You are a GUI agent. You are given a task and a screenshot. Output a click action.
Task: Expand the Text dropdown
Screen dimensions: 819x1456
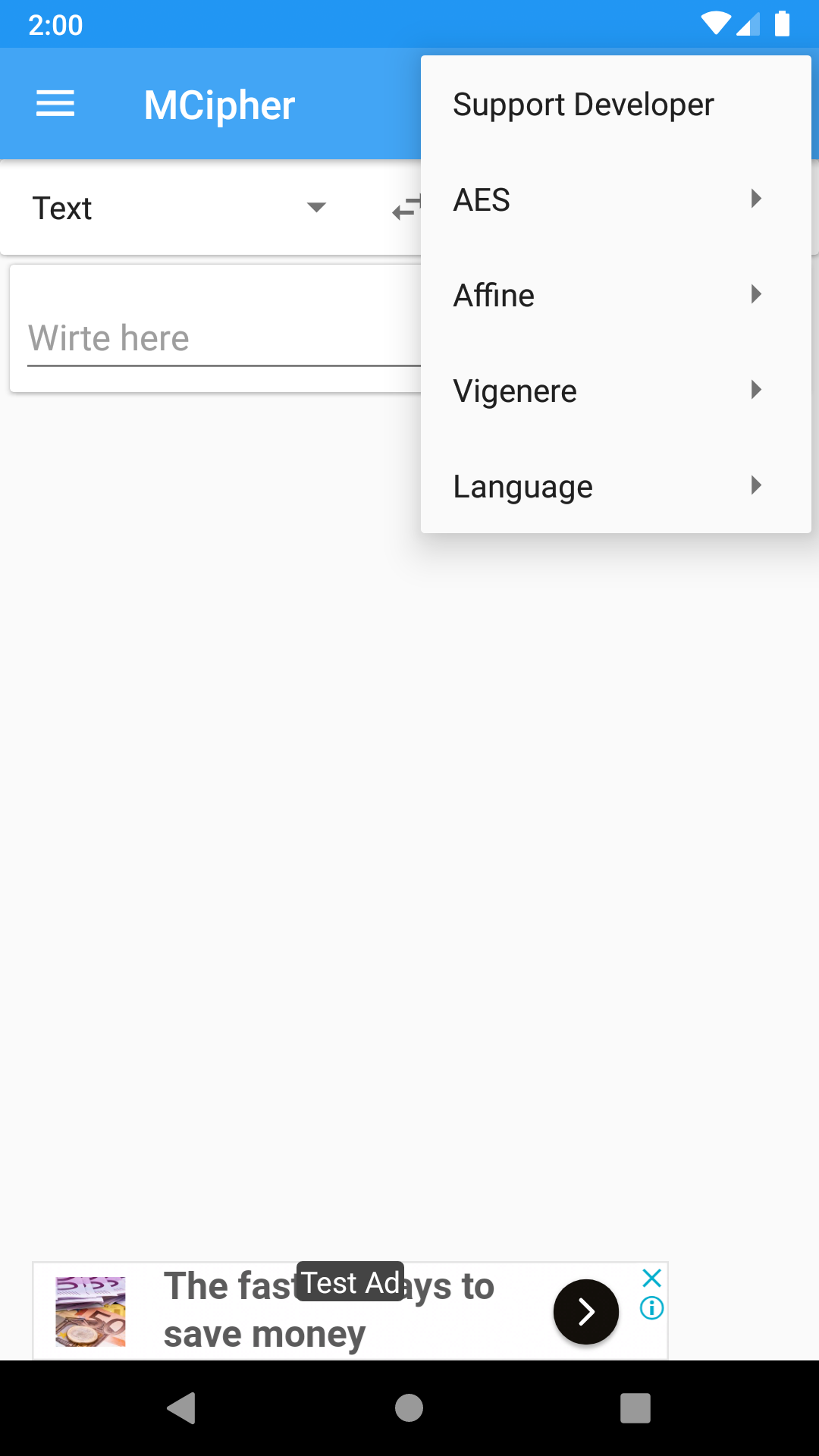(179, 208)
